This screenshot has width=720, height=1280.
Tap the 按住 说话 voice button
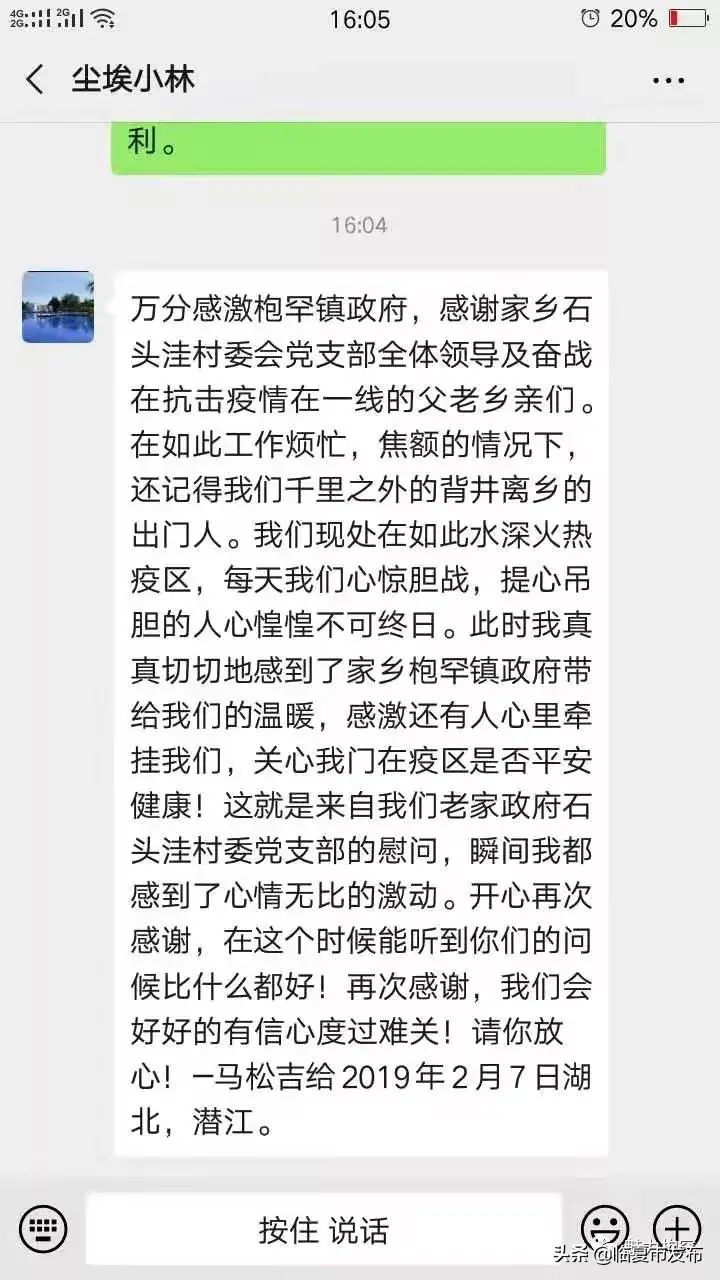click(x=323, y=1229)
